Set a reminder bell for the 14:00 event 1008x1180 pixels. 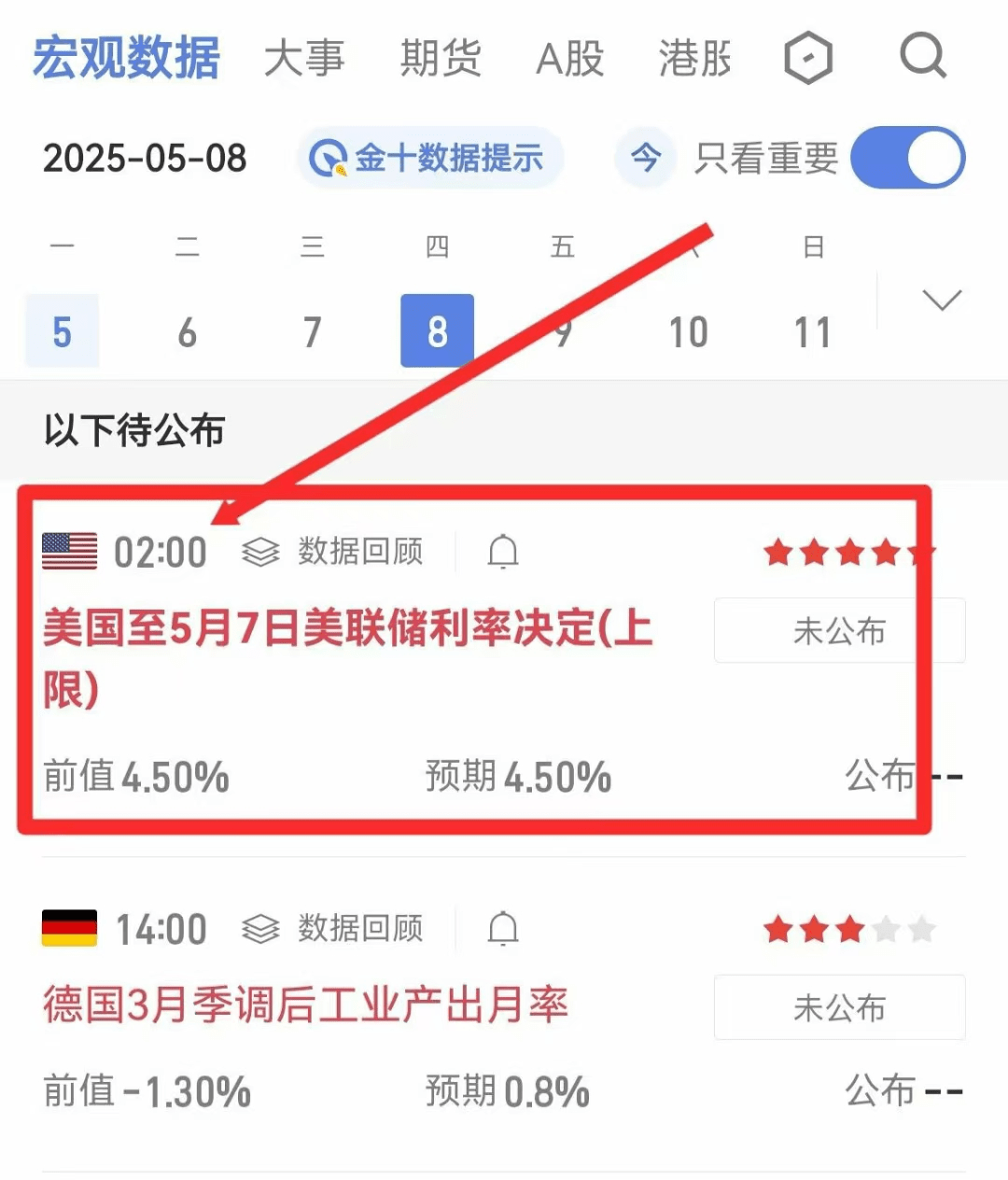click(503, 929)
